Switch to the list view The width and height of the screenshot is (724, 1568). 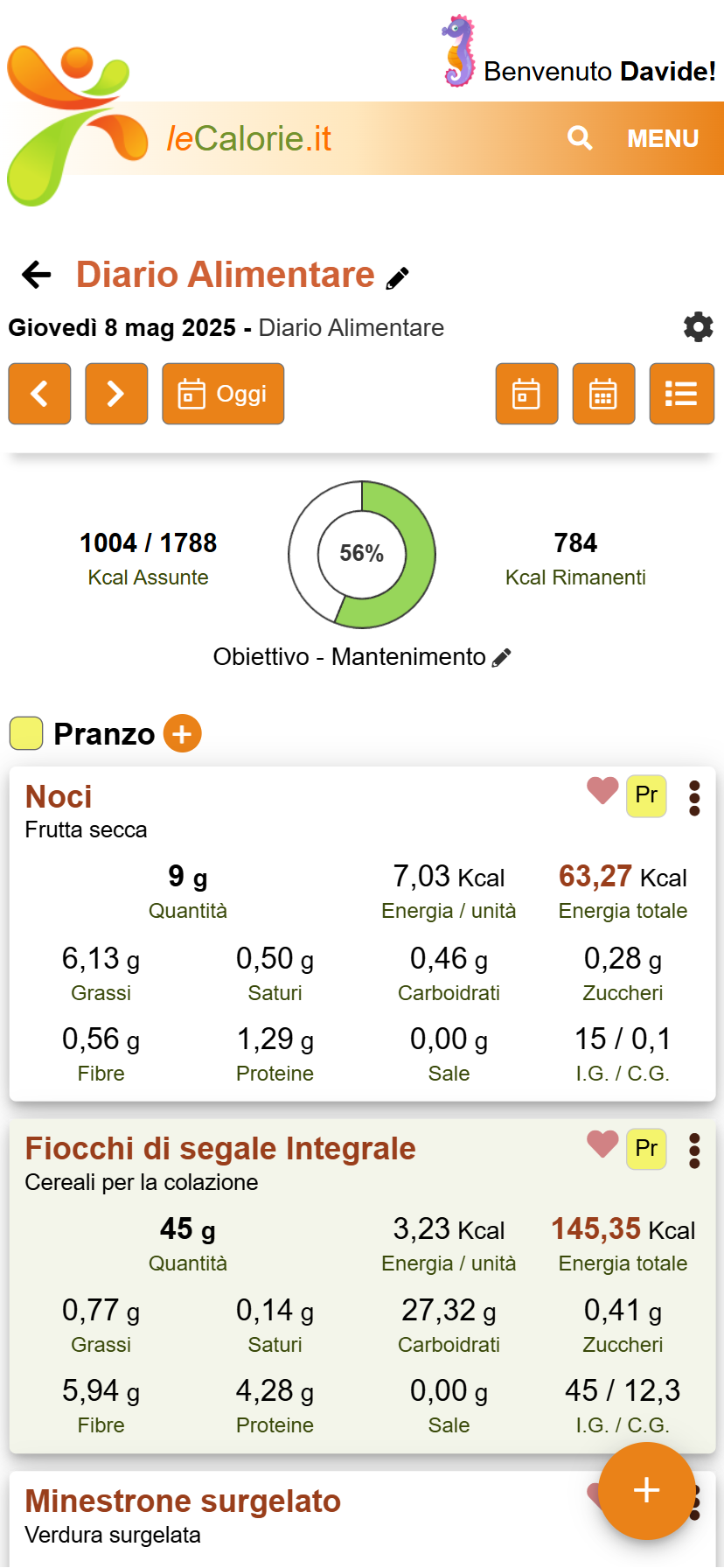point(681,394)
